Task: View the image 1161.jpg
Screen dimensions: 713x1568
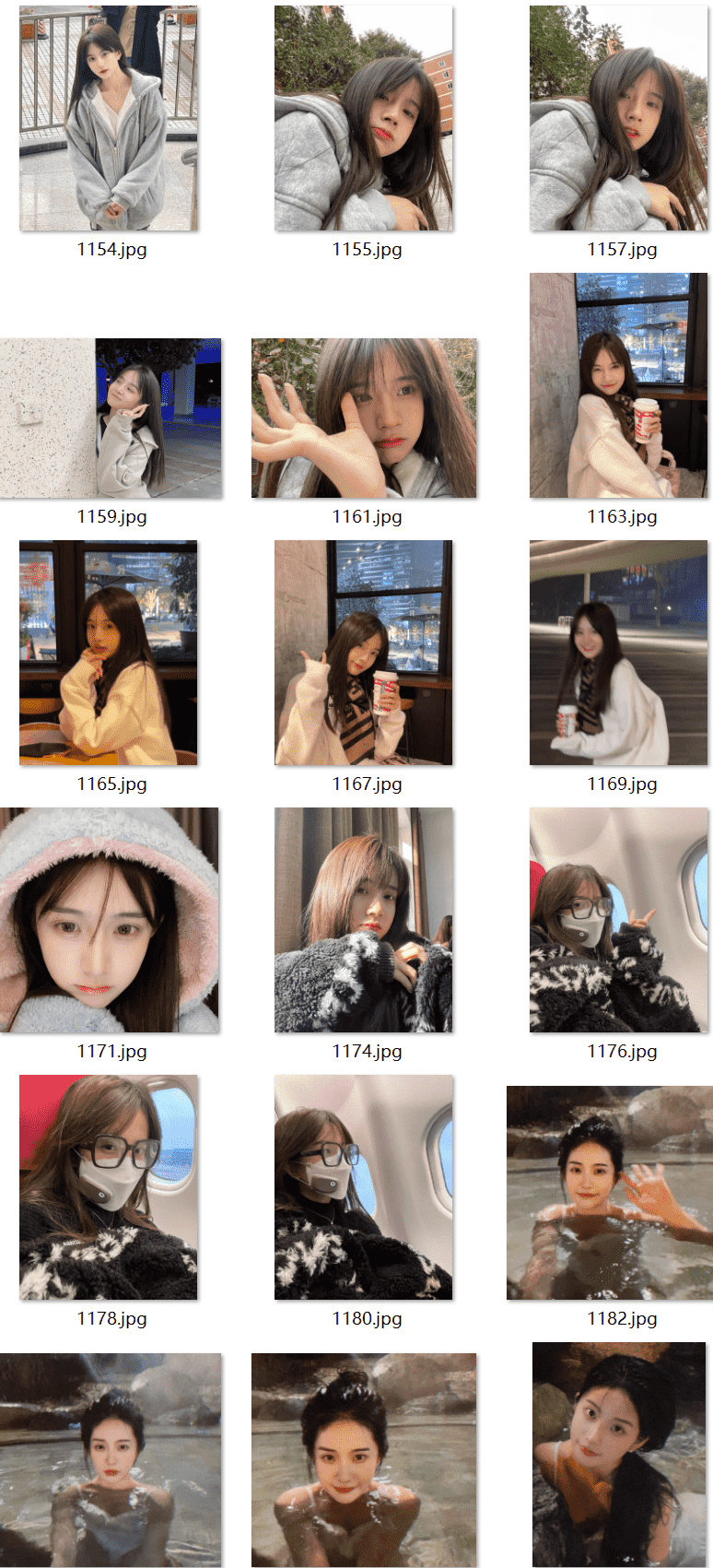Action: click(364, 418)
